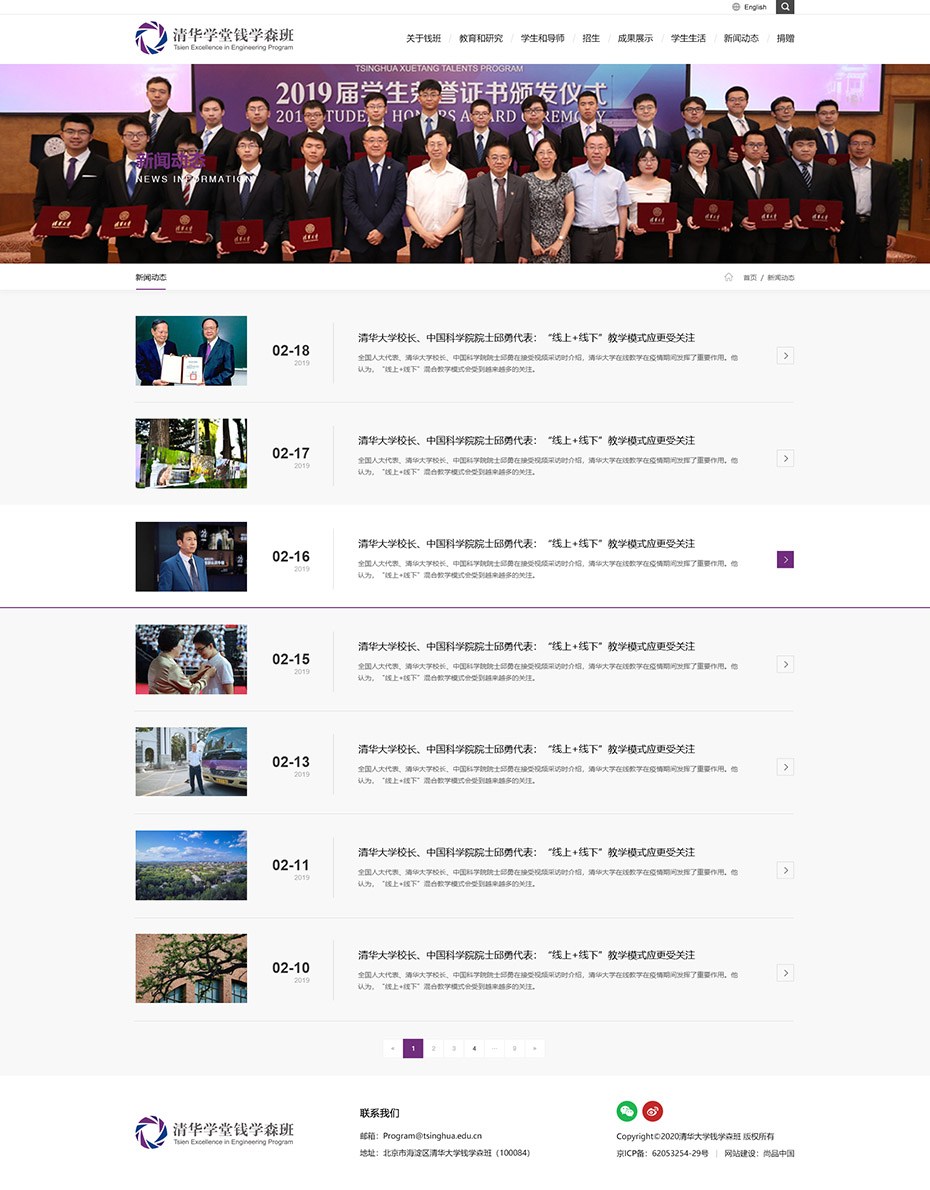Go to page 2 of the news list
Image resolution: width=930 pixels, height=1190 pixels.
click(433, 1049)
